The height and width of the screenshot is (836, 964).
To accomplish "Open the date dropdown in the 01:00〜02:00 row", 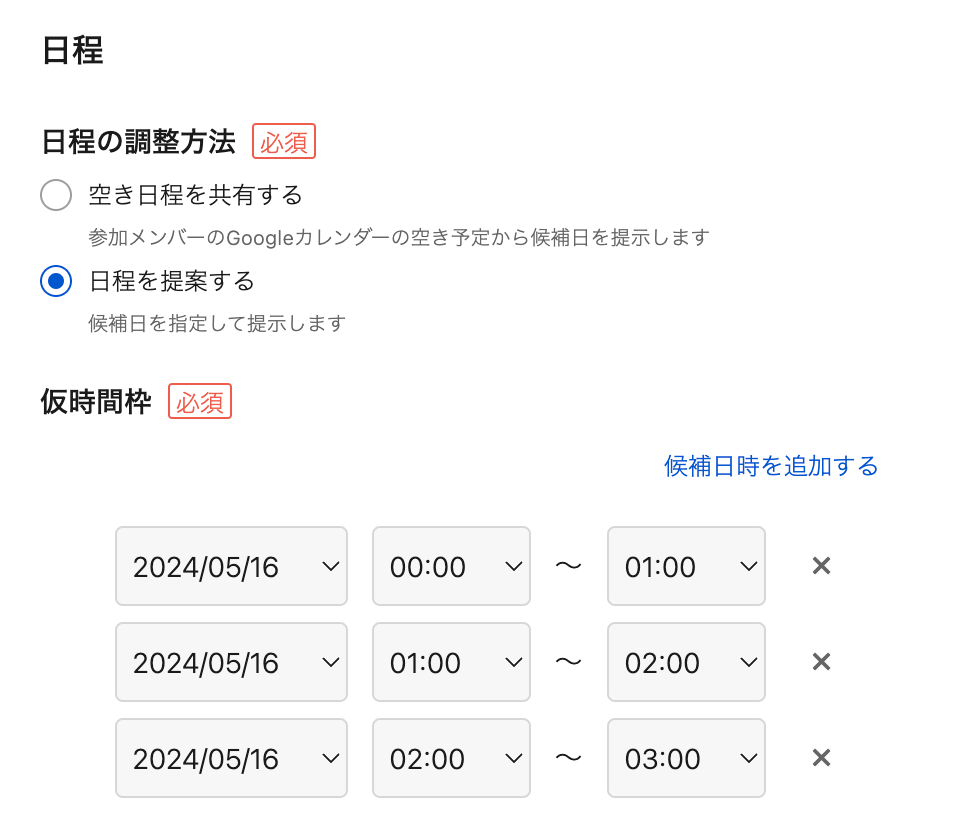I will [231, 662].
